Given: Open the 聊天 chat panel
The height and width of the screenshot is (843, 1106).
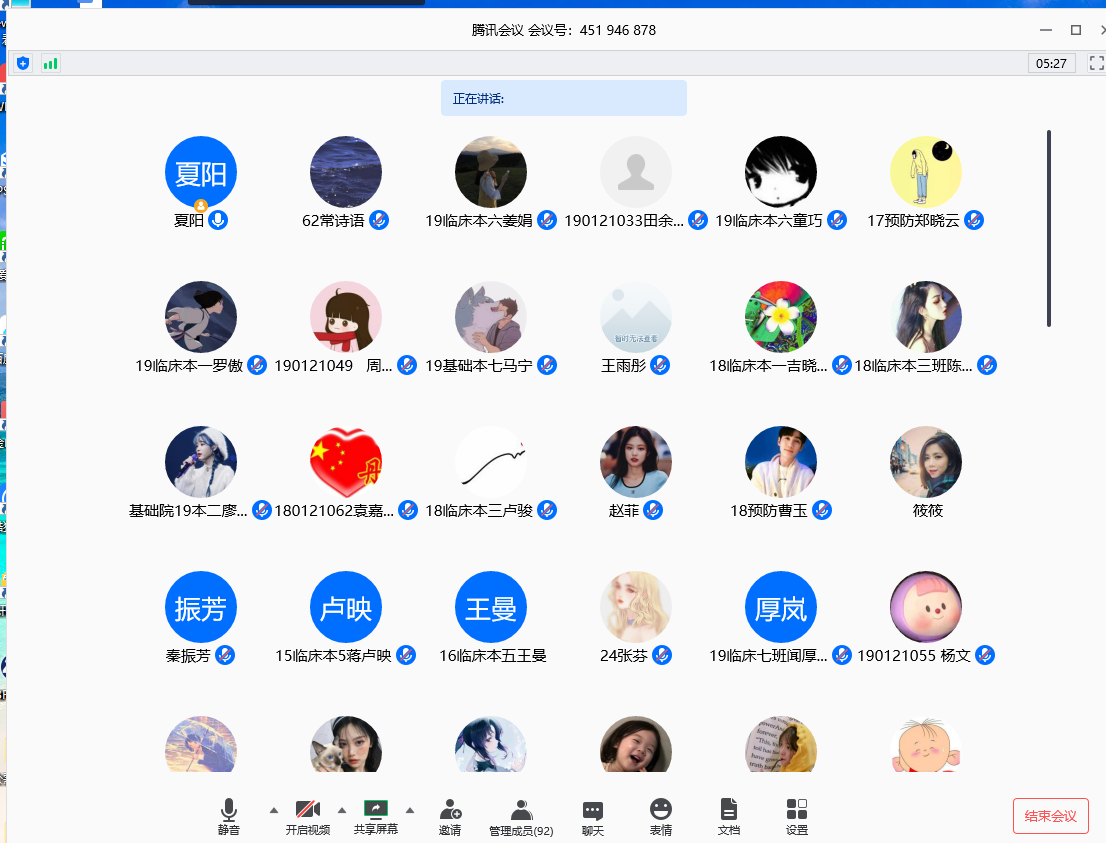Looking at the screenshot, I should (x=593, y=816).
